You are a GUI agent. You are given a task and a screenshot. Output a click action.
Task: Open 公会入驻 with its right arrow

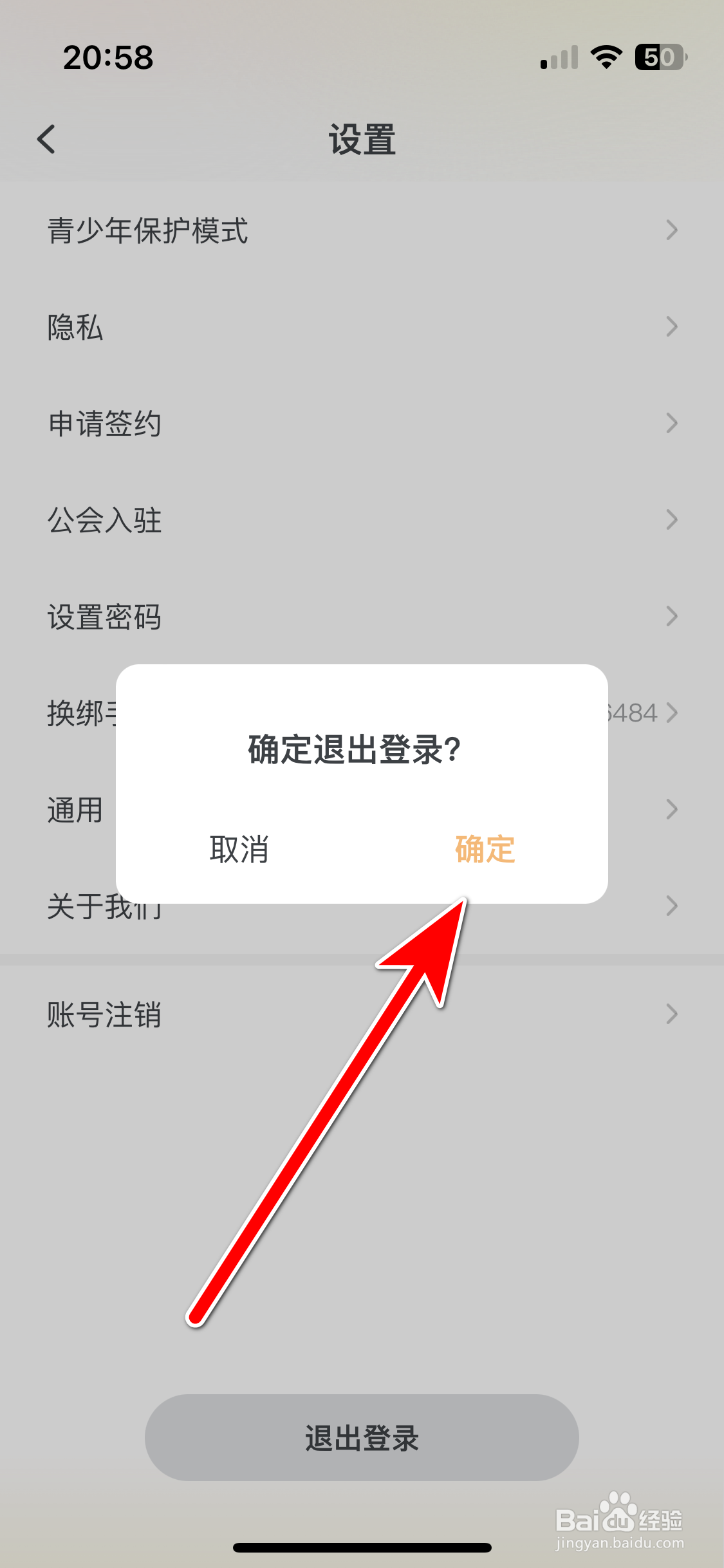point(673,519)
